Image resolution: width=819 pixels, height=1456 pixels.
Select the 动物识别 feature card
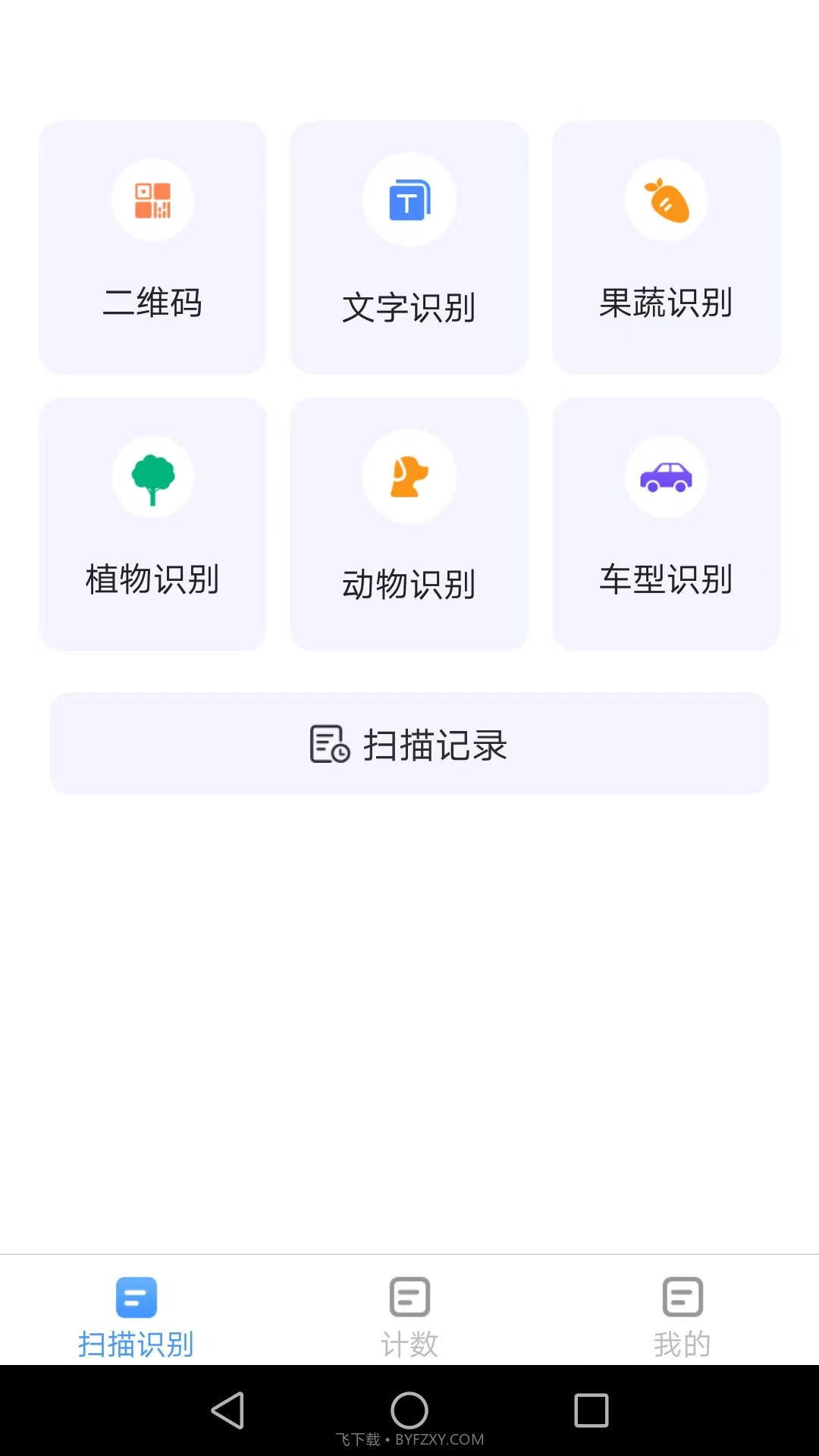tap(409, 524)
